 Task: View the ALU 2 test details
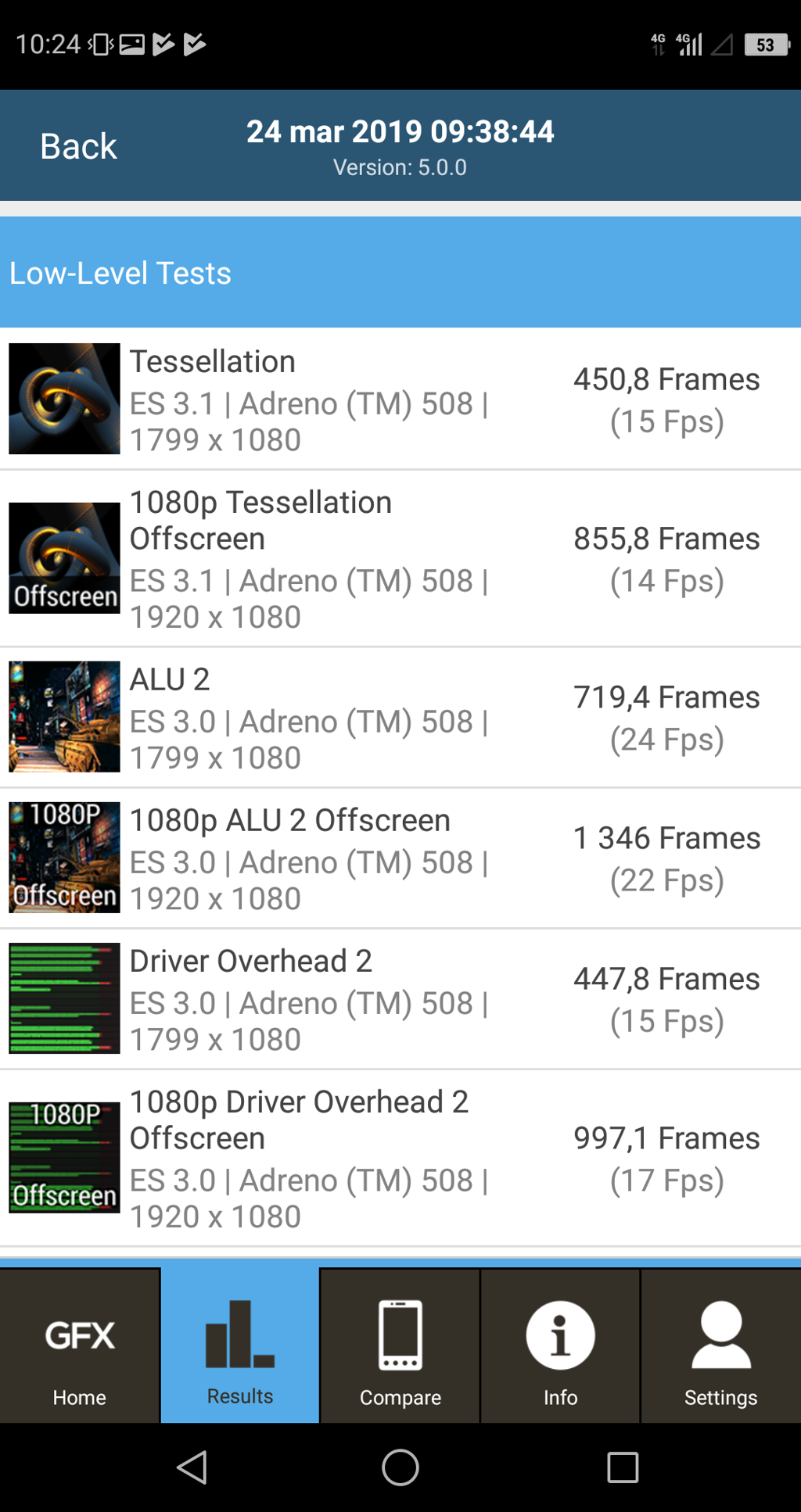point(400,718)
